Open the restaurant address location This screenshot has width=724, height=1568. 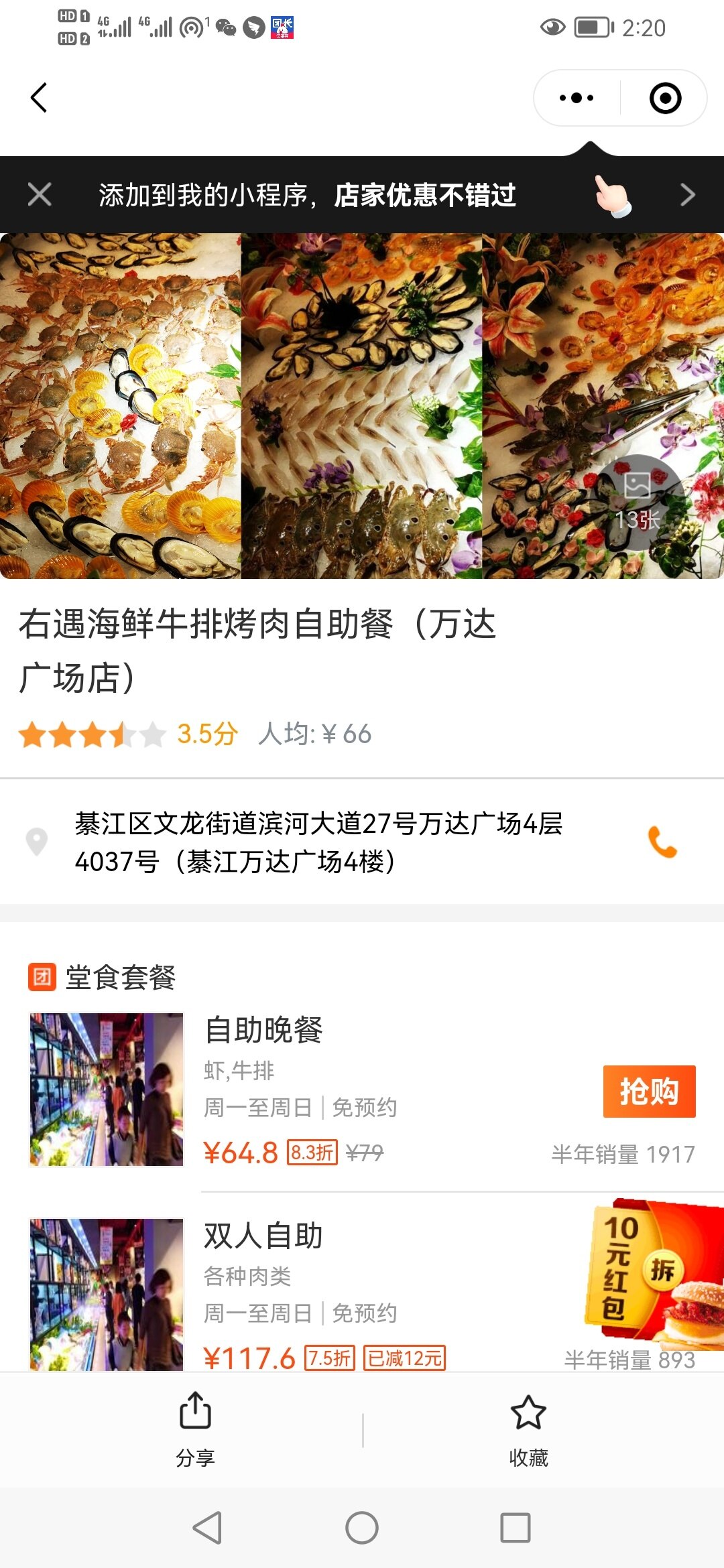(318, 842)
